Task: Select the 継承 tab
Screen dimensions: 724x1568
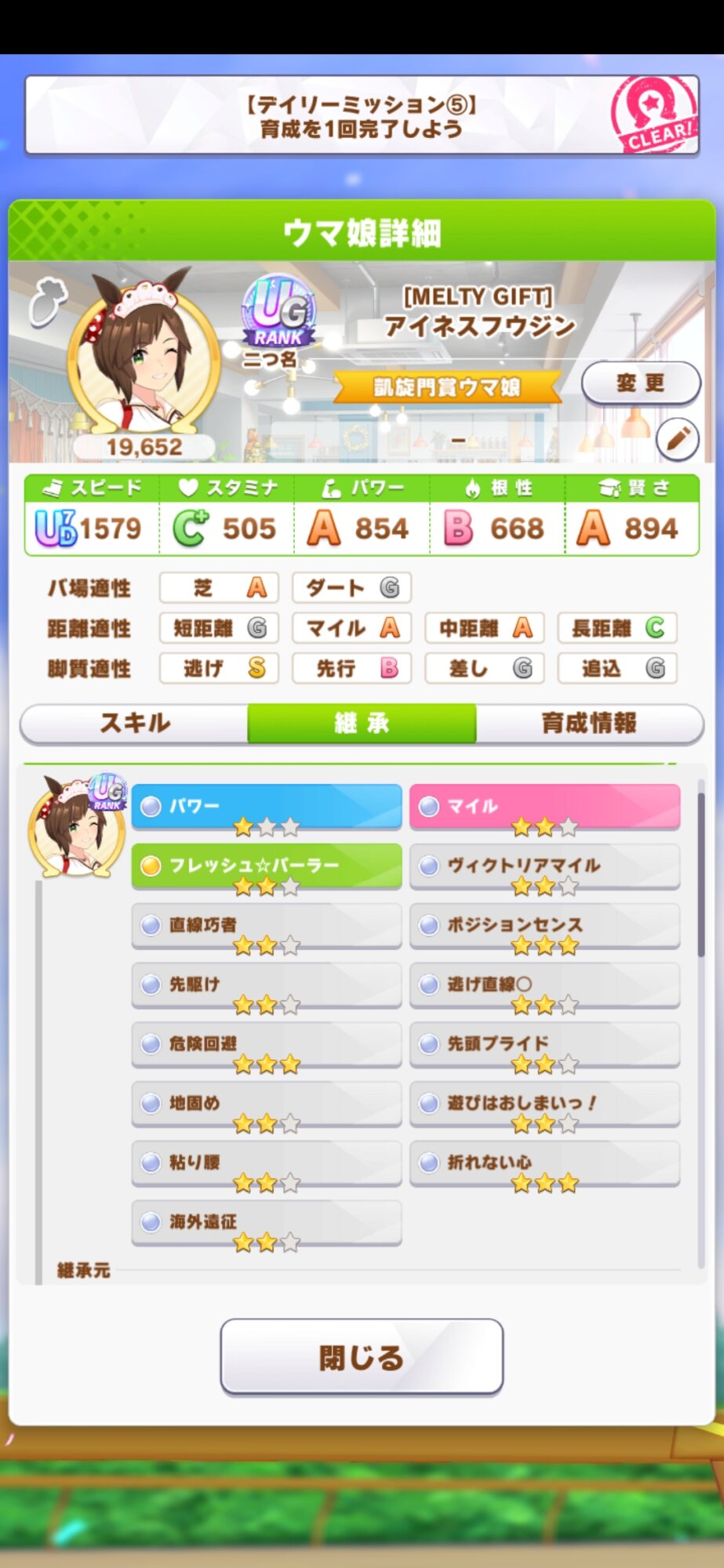Action: [x=362, y=723]
